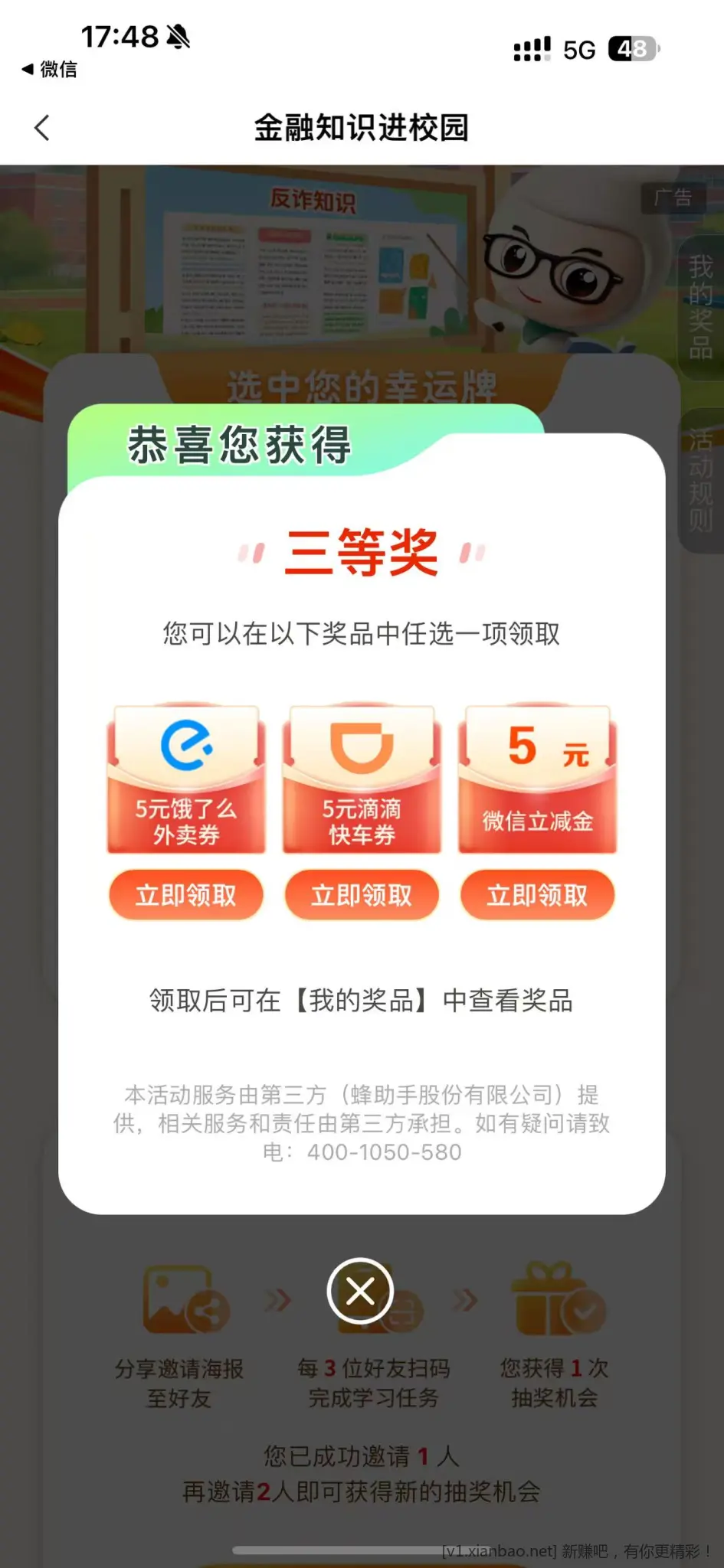Select the 5元滴滴快车券 coupon card
This screenshot has height=1568, width=724.
coord(362,779)
